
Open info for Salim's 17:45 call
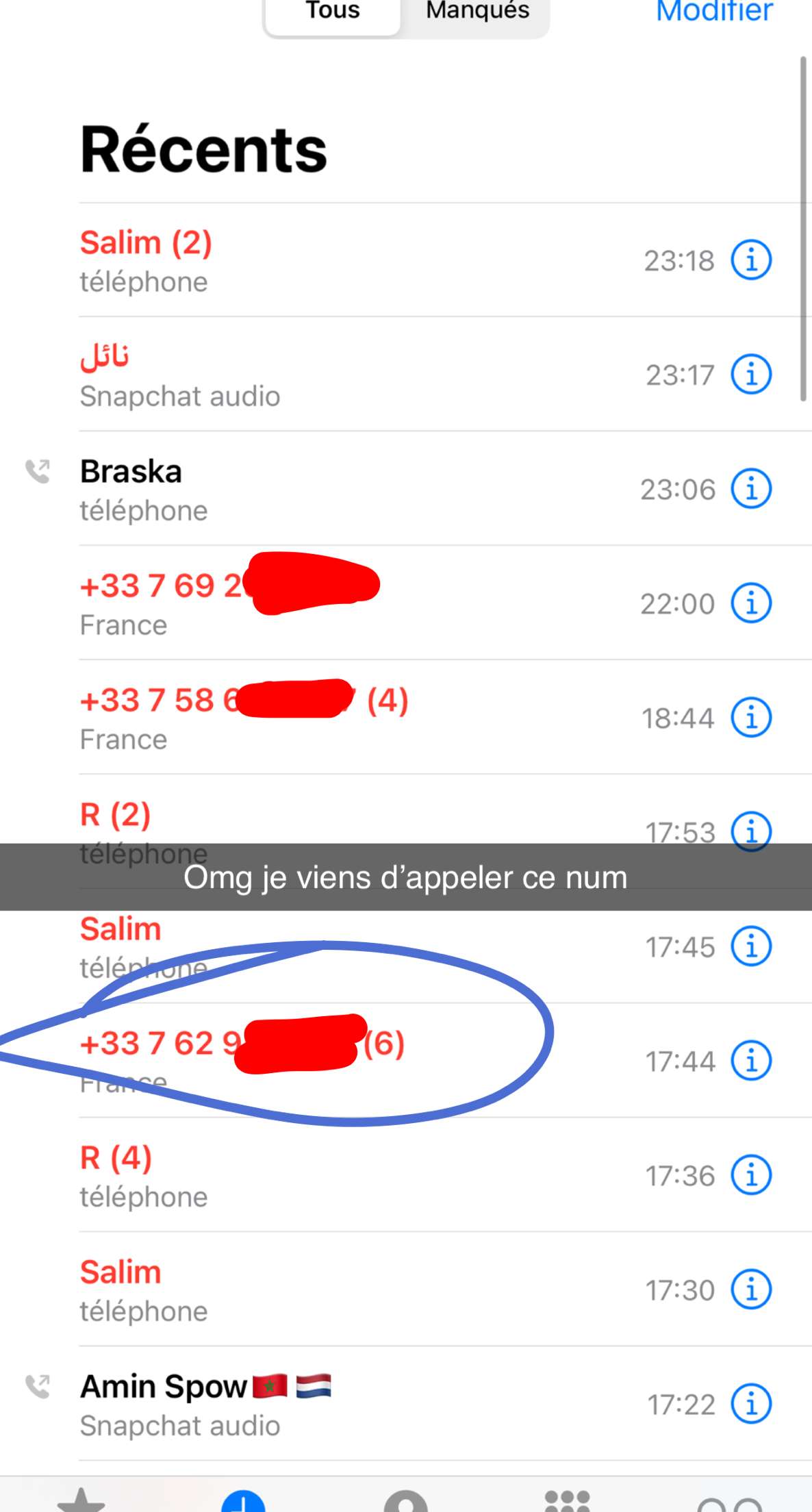[751, 946]
